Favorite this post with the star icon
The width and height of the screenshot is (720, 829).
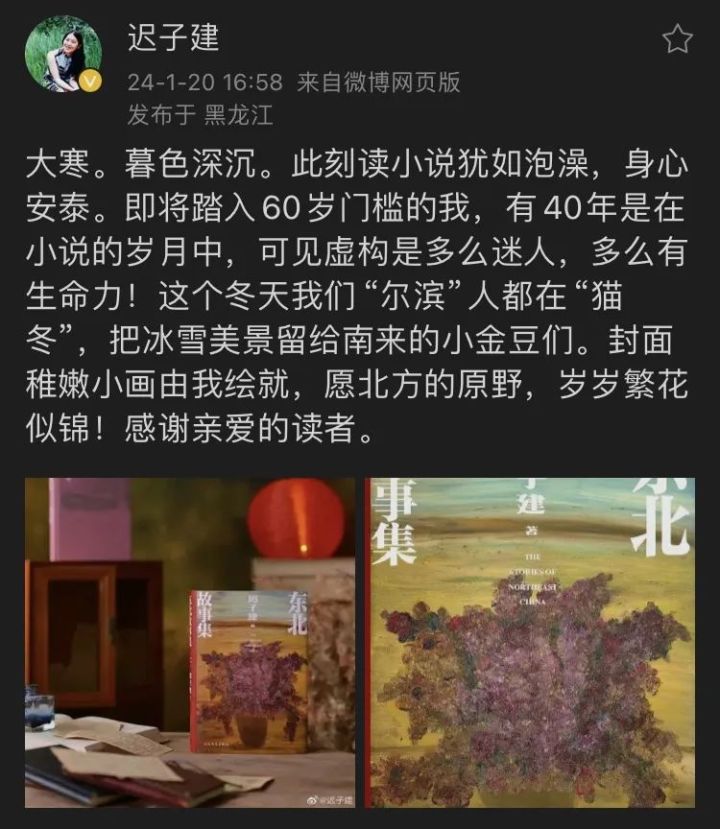(677, 39)
